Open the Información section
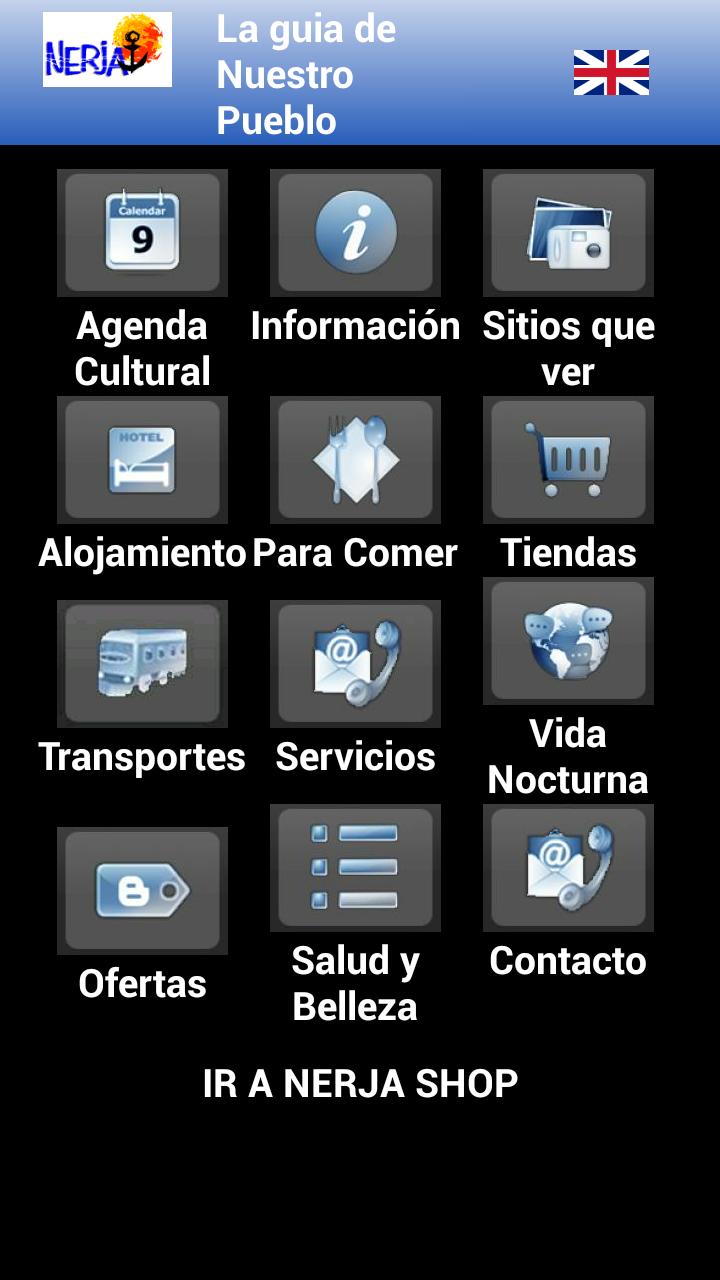Viewport: 720px width, 1280px height. pyautogui.click(x=355, y=233)
